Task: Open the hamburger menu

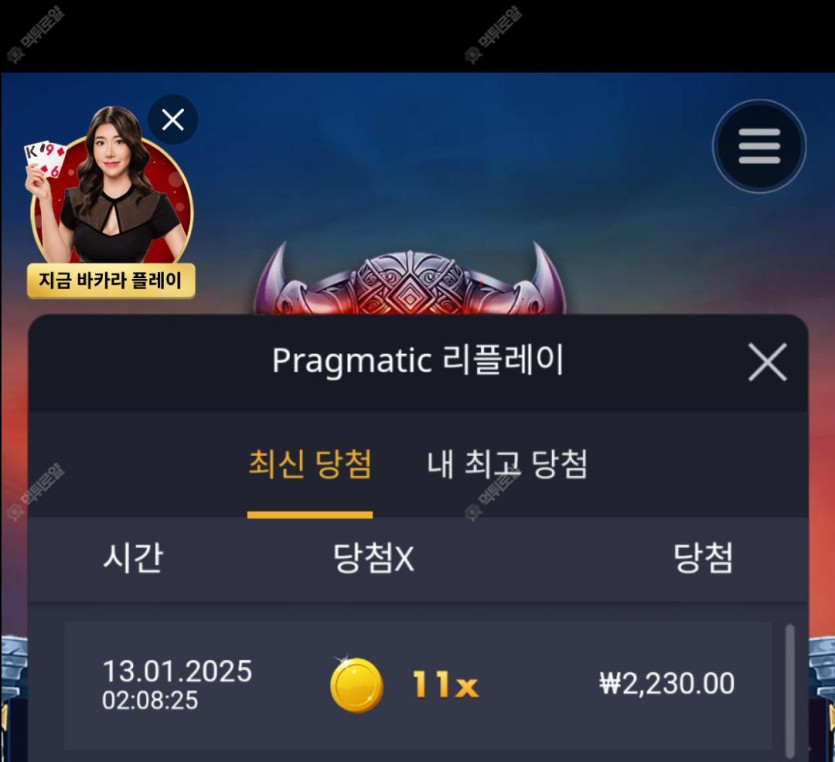Action: pyautogui.click(x=759, y=147)
